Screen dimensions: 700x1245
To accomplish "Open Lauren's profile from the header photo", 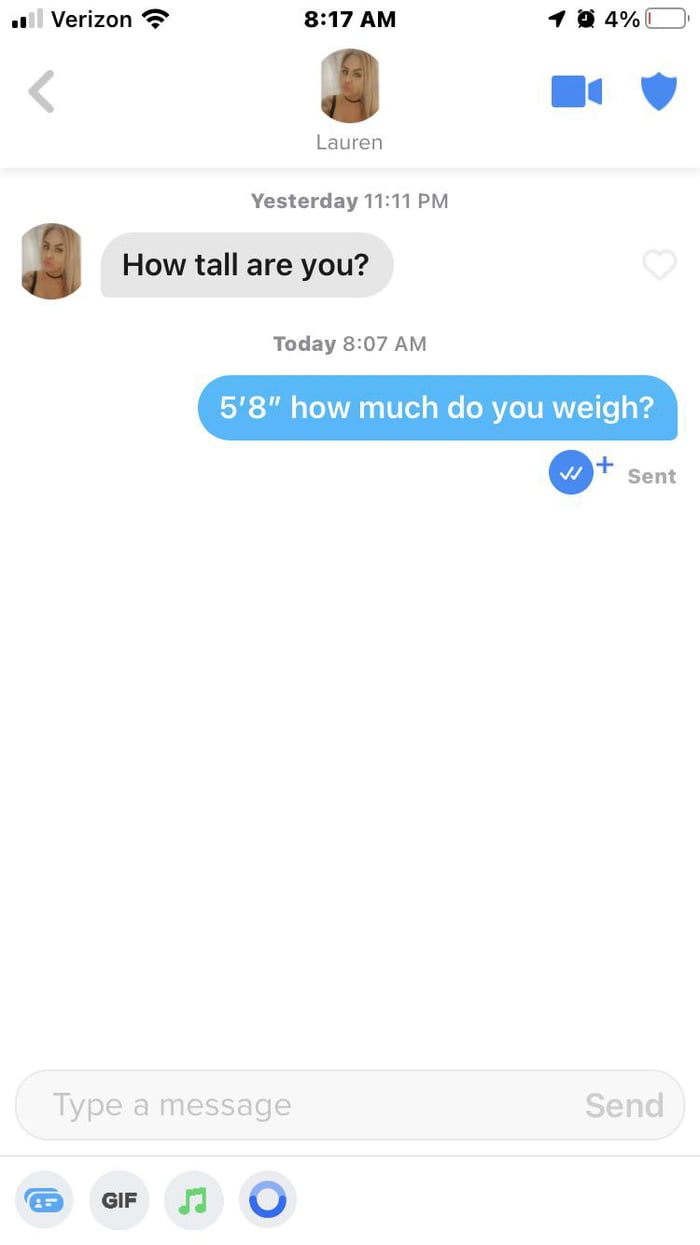I will (x=349, y=86).
